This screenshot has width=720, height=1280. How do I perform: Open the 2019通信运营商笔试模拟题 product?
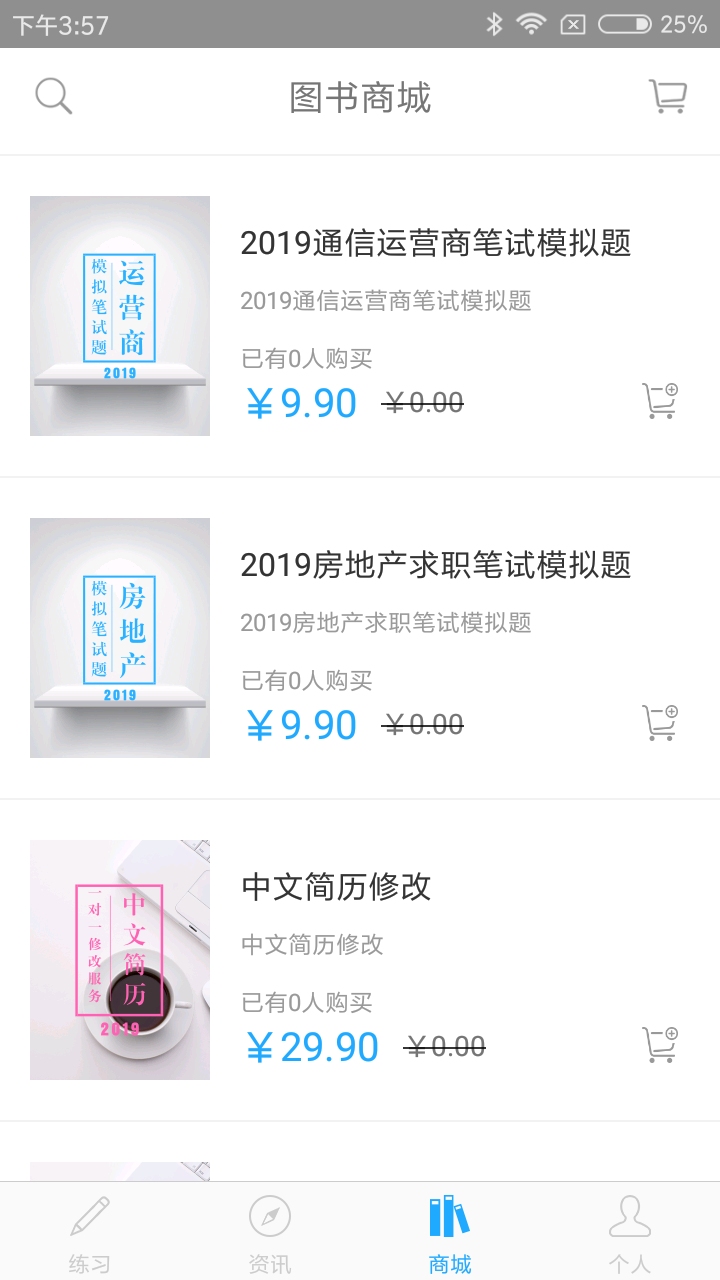click(435, 243)
